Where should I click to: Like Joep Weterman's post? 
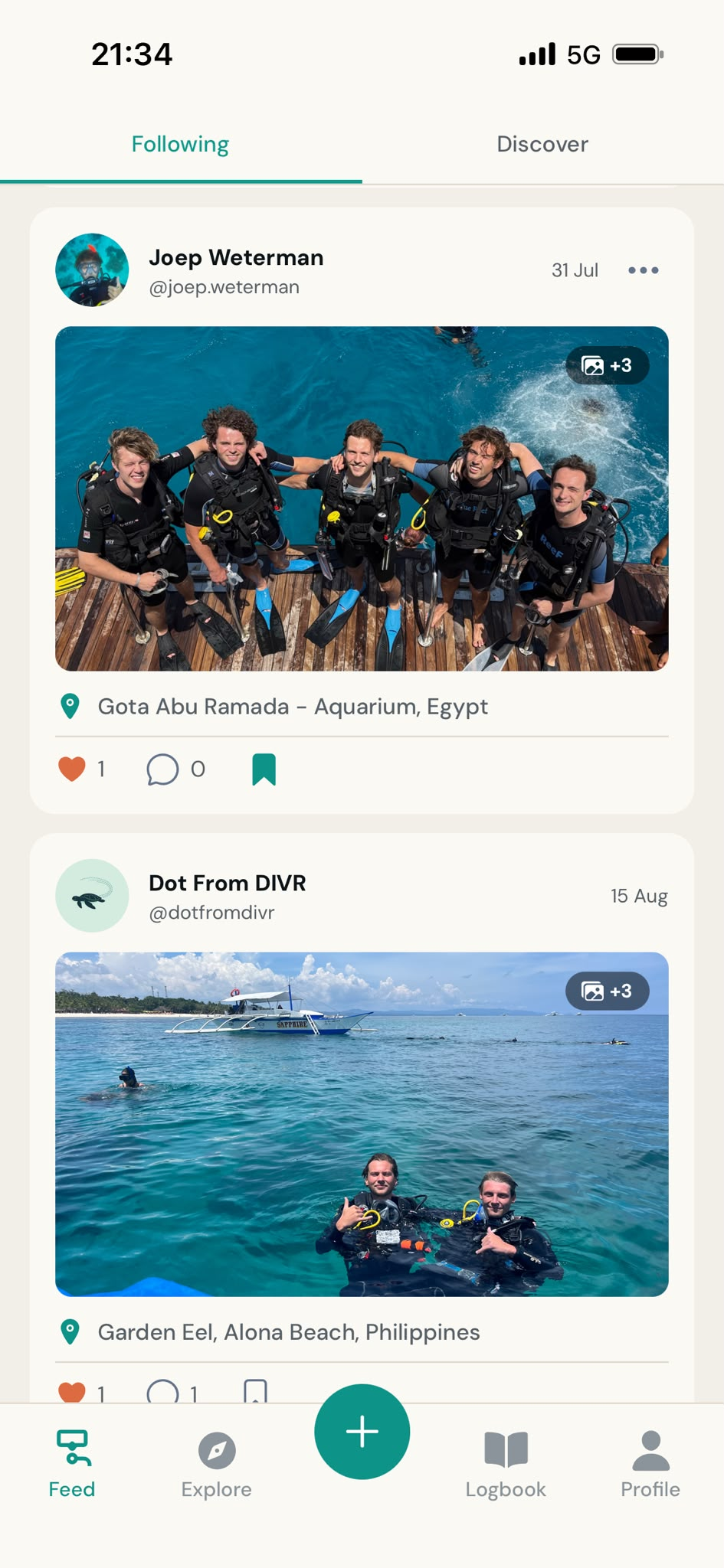pos(72,769)
